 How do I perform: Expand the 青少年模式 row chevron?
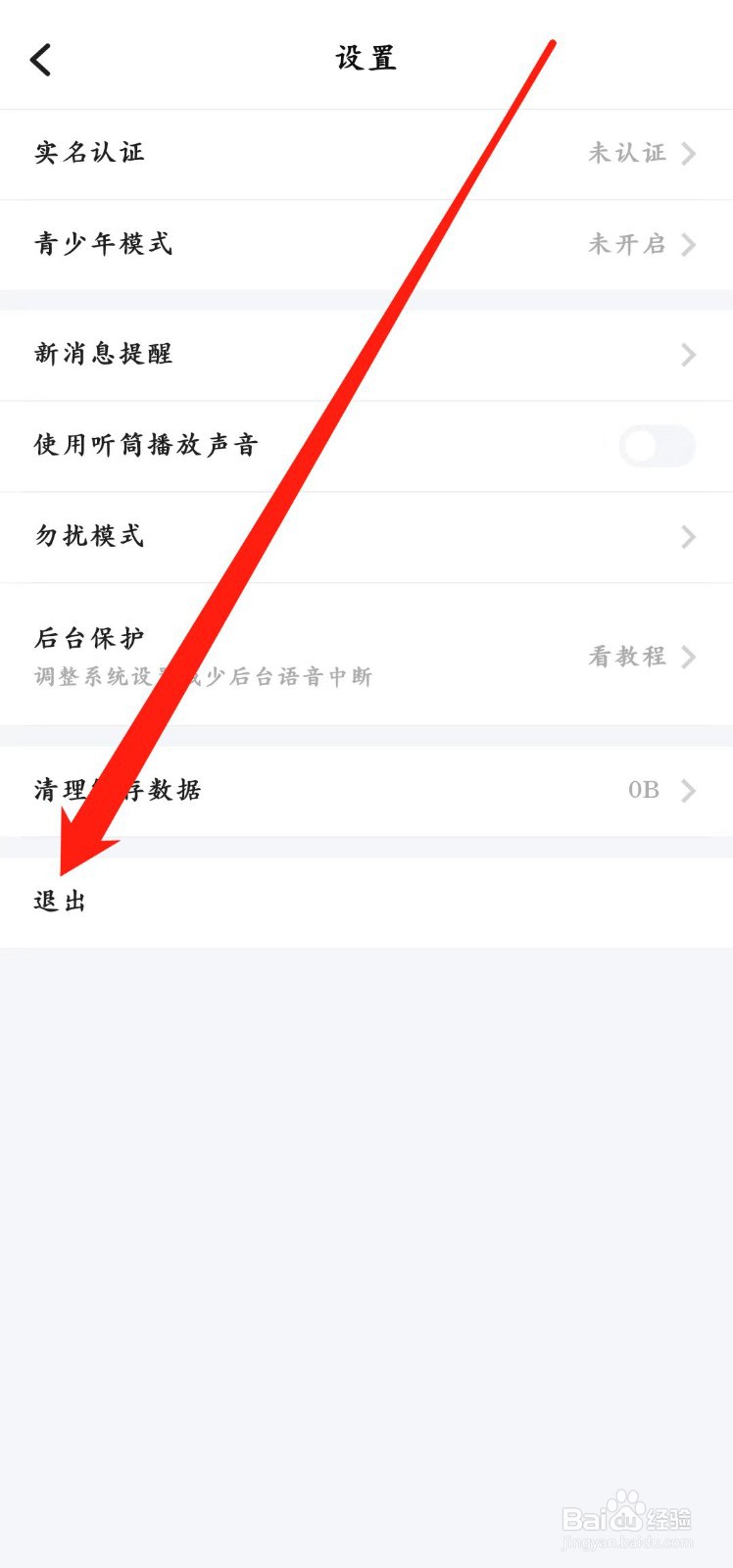tap(689, 245)
